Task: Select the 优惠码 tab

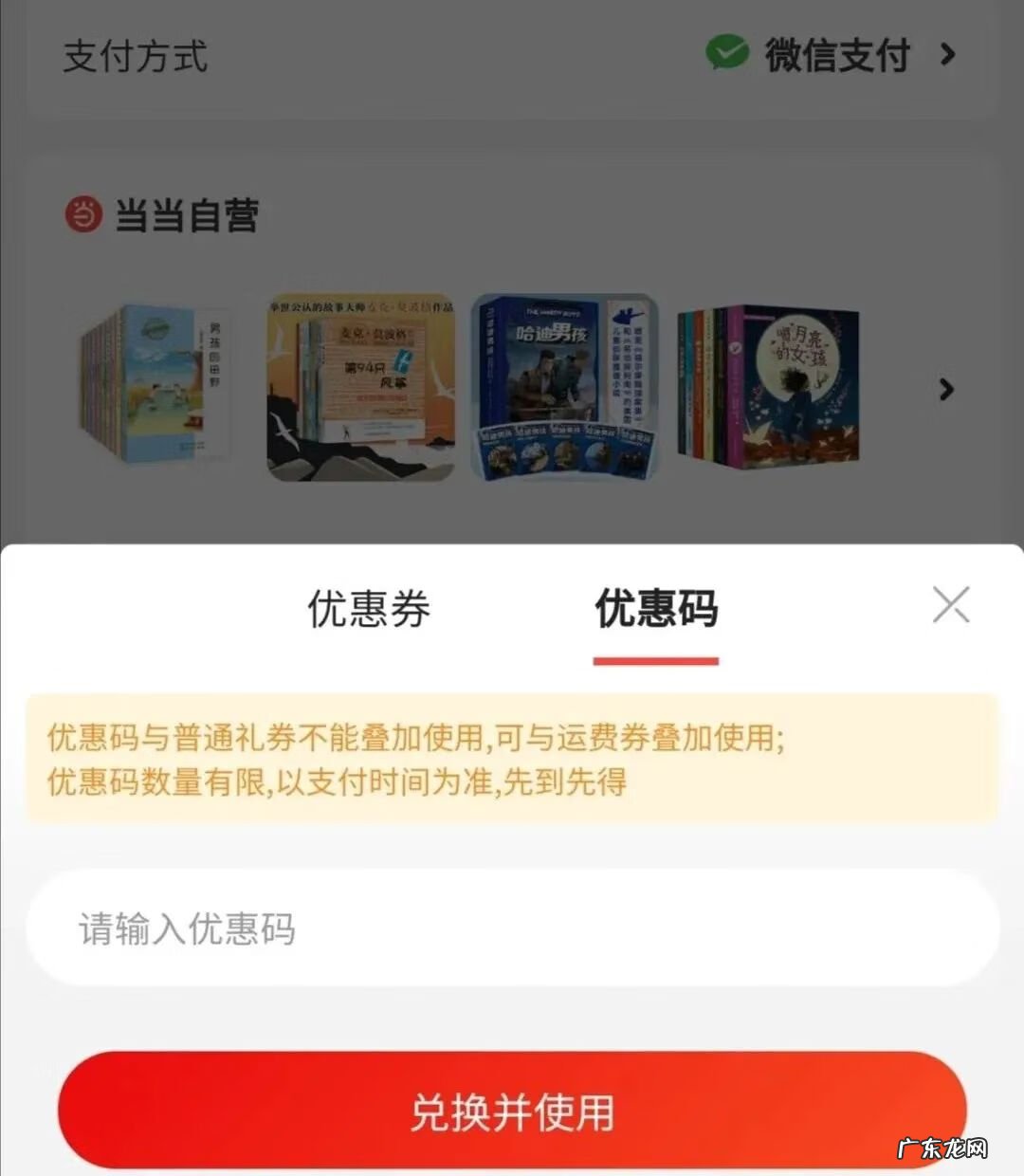Action: 655,610
